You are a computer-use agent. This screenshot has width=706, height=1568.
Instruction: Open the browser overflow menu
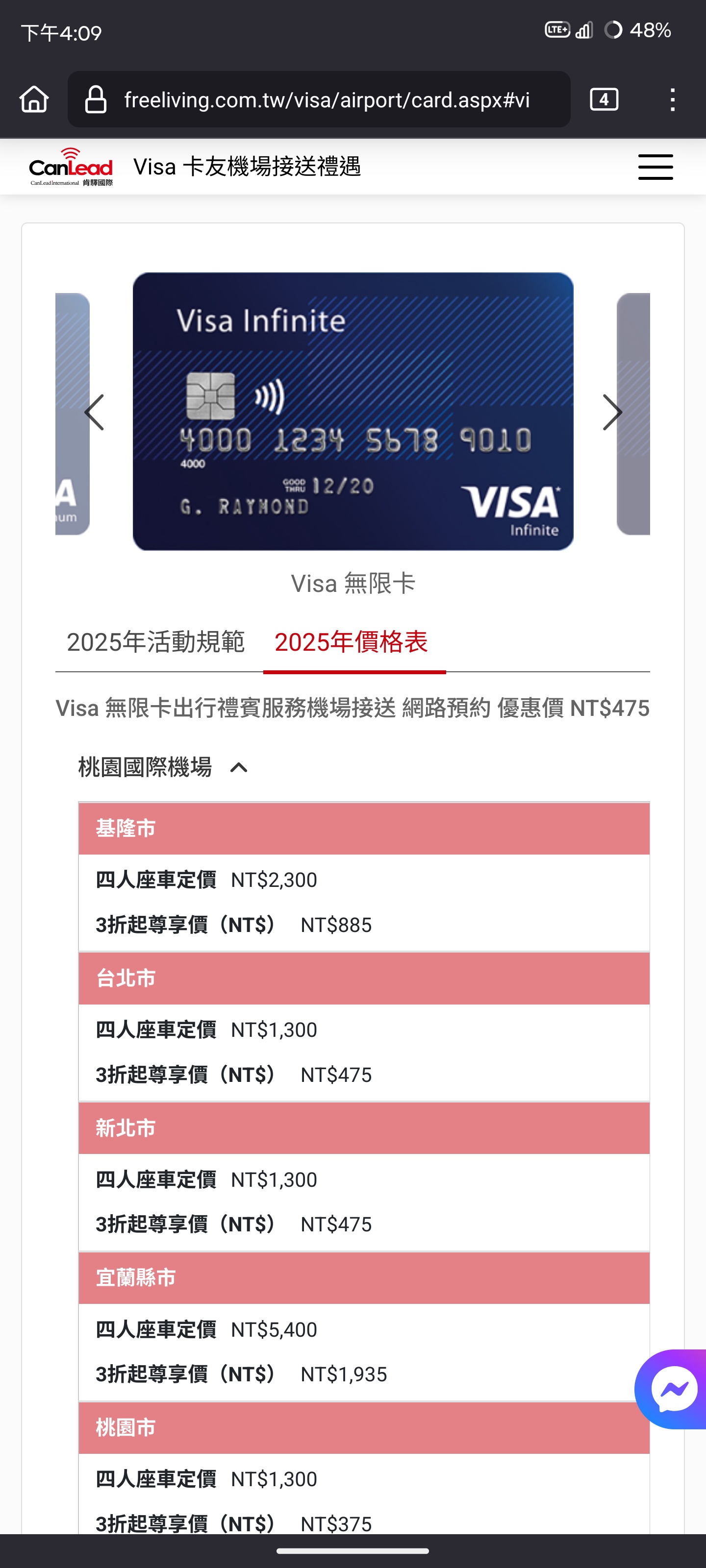(672, 99)
